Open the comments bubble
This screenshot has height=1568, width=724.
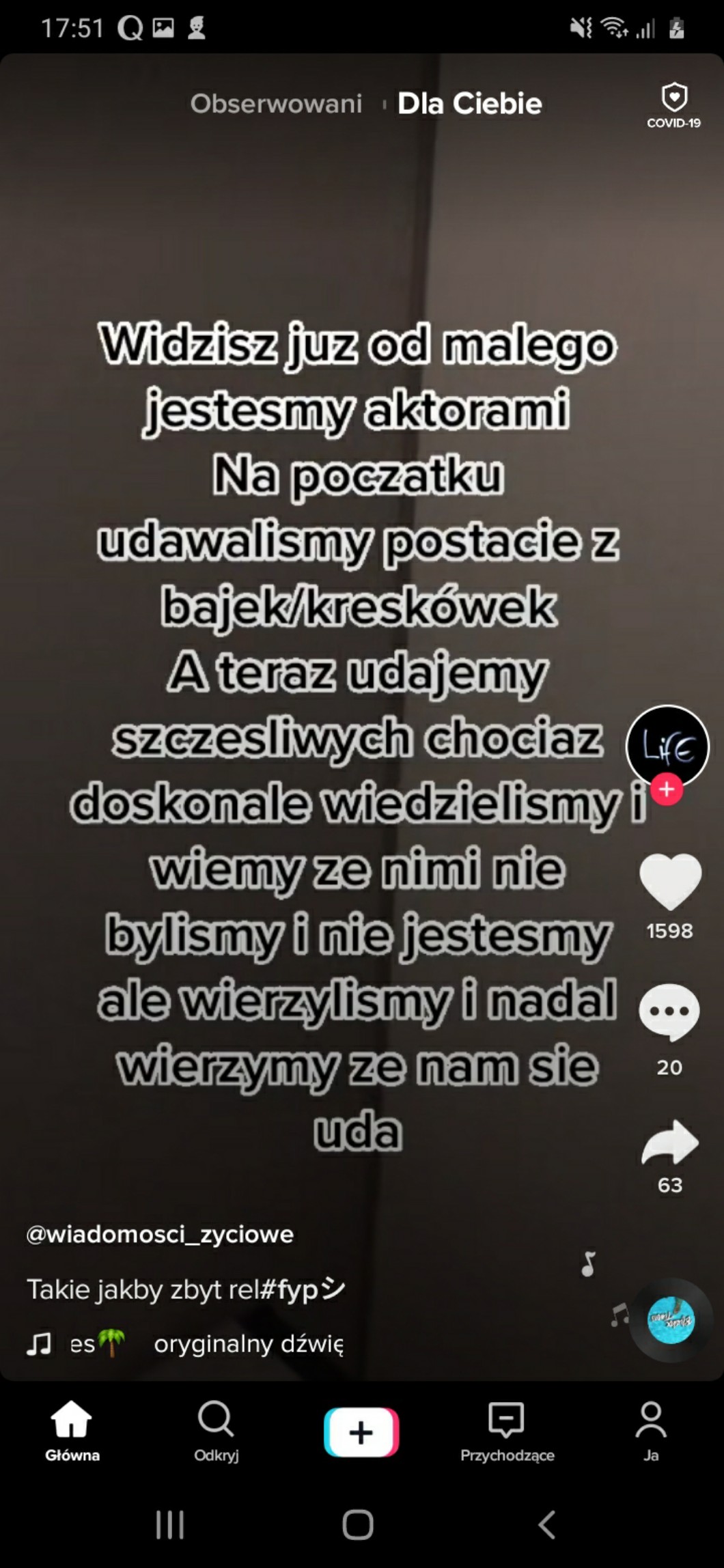point(669,1011)
